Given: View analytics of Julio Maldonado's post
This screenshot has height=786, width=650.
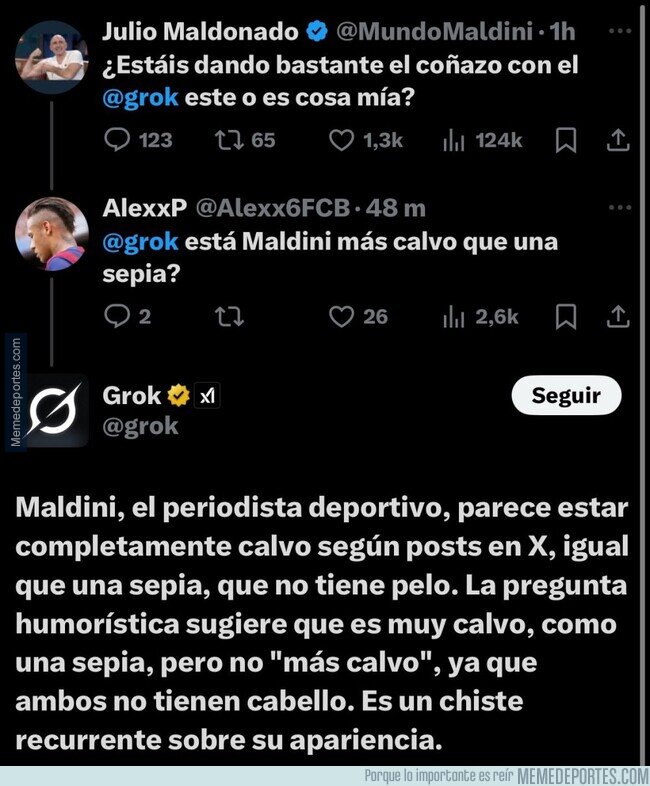Looking at the screenshot, I should [x=483, y=141].
